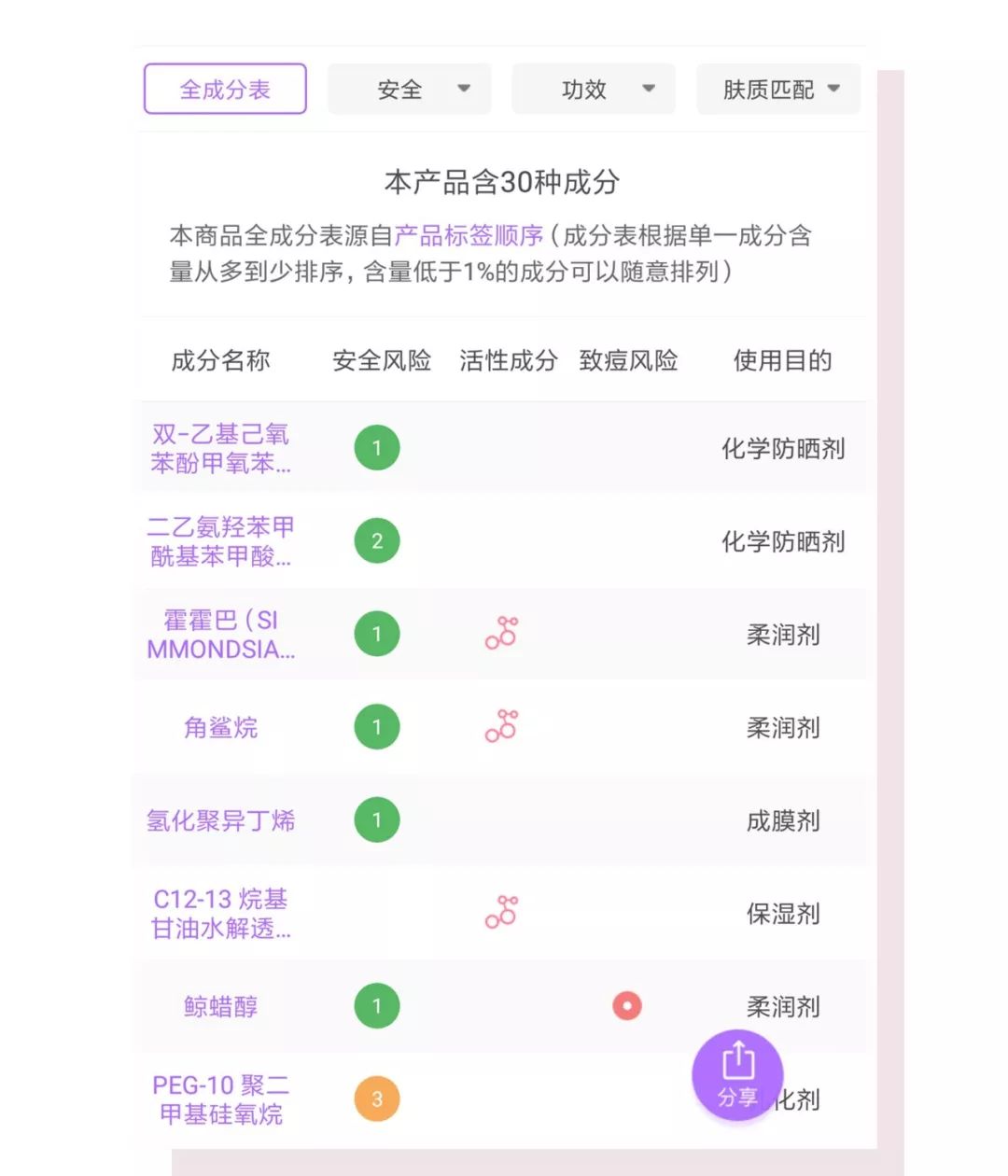Click the safety badge next to 氢化聚异丁烯
Viewport: 1008px width, 1176px height.
point(377,820)
